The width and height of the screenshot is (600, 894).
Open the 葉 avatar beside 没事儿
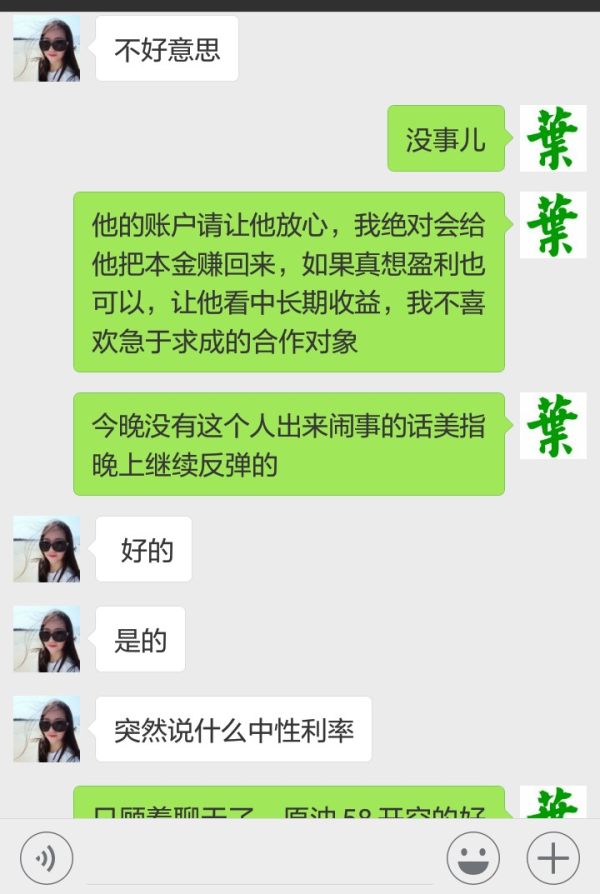(552, 138)
